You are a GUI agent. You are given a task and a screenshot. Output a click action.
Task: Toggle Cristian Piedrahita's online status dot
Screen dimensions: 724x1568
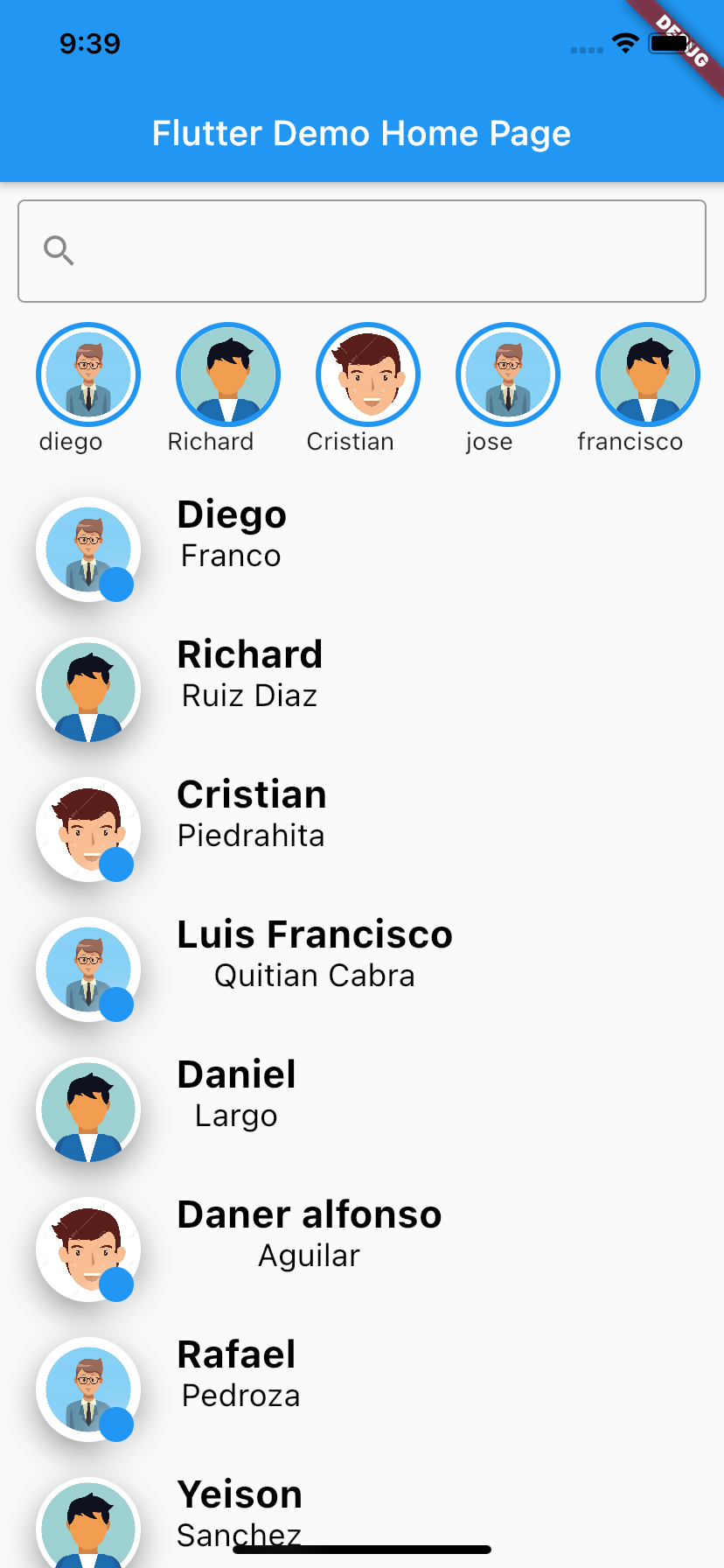(x=116, y=865)
